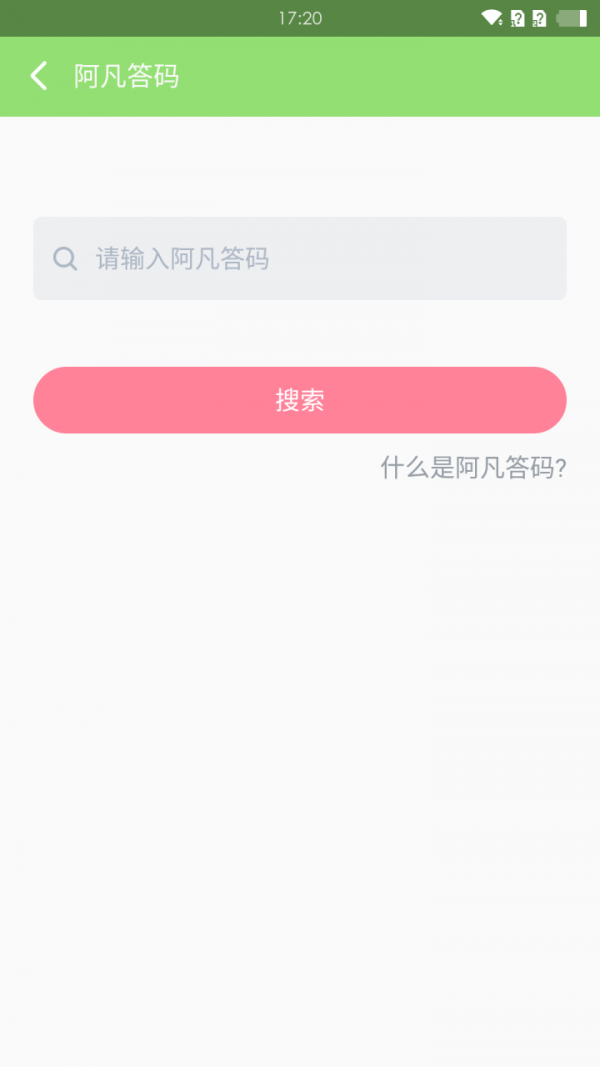600x1067 pixels.
Task: Open the 什么是阿凡答码? help link
Action: 473,467
